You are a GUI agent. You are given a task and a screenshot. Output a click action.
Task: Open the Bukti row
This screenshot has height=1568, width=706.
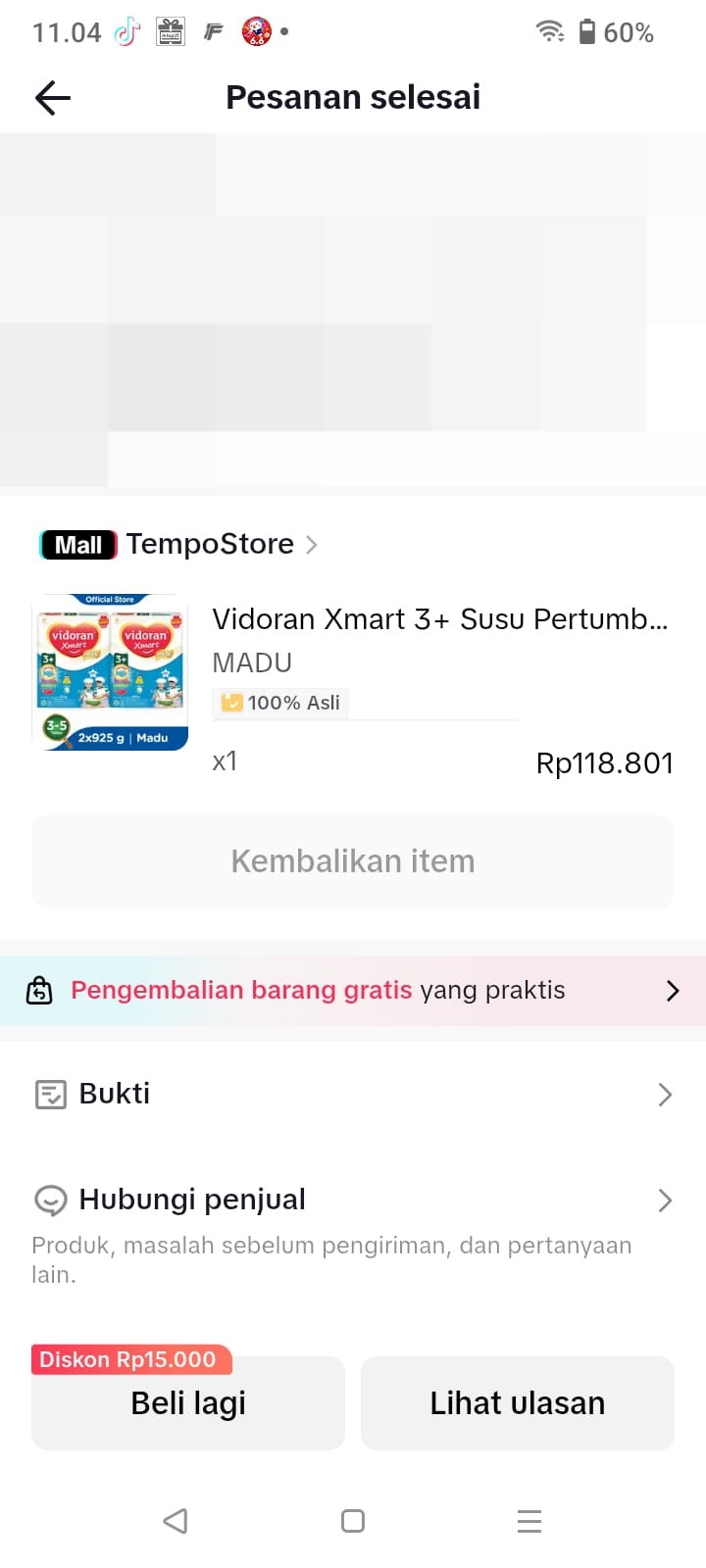(353, 1094)
